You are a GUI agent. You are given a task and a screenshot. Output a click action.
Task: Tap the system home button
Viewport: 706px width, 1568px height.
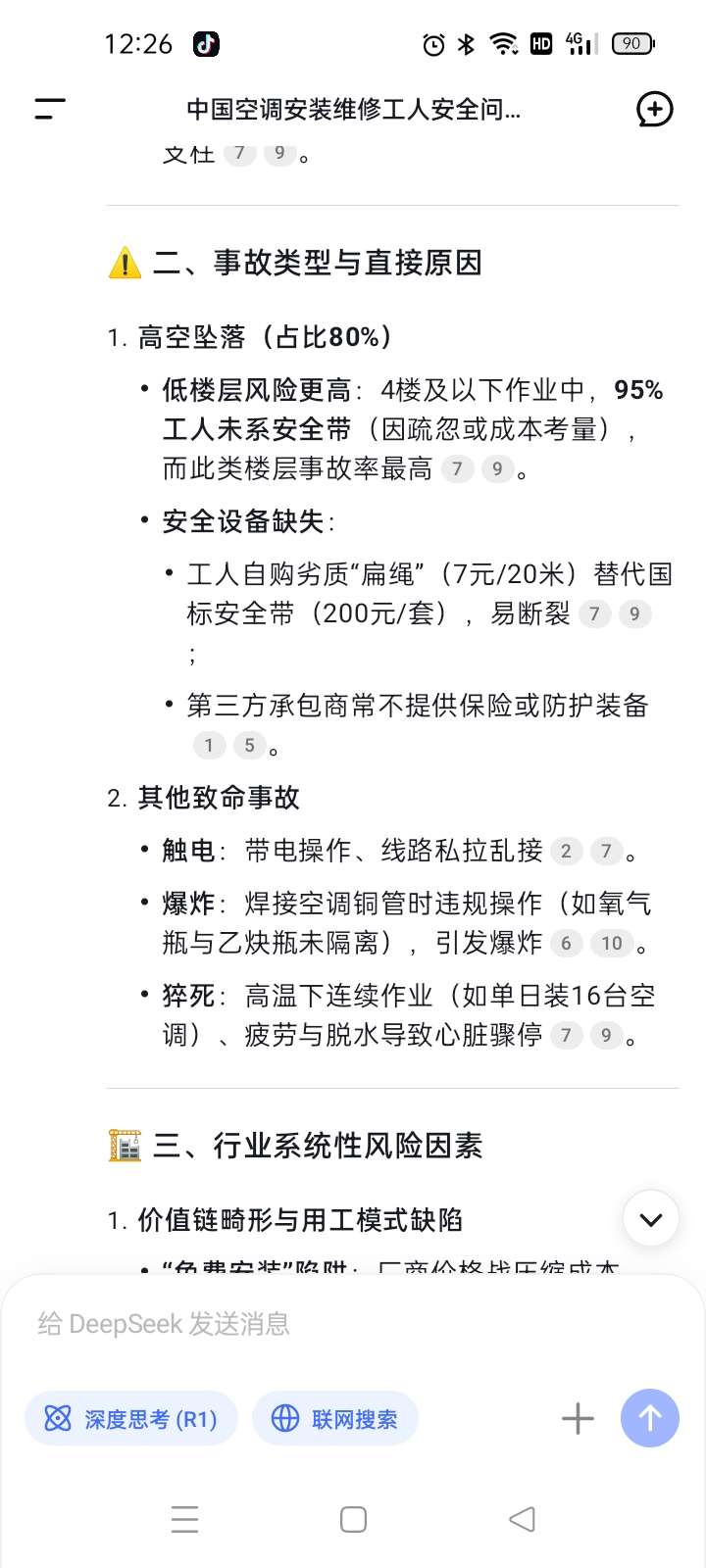pos(353,1519)
